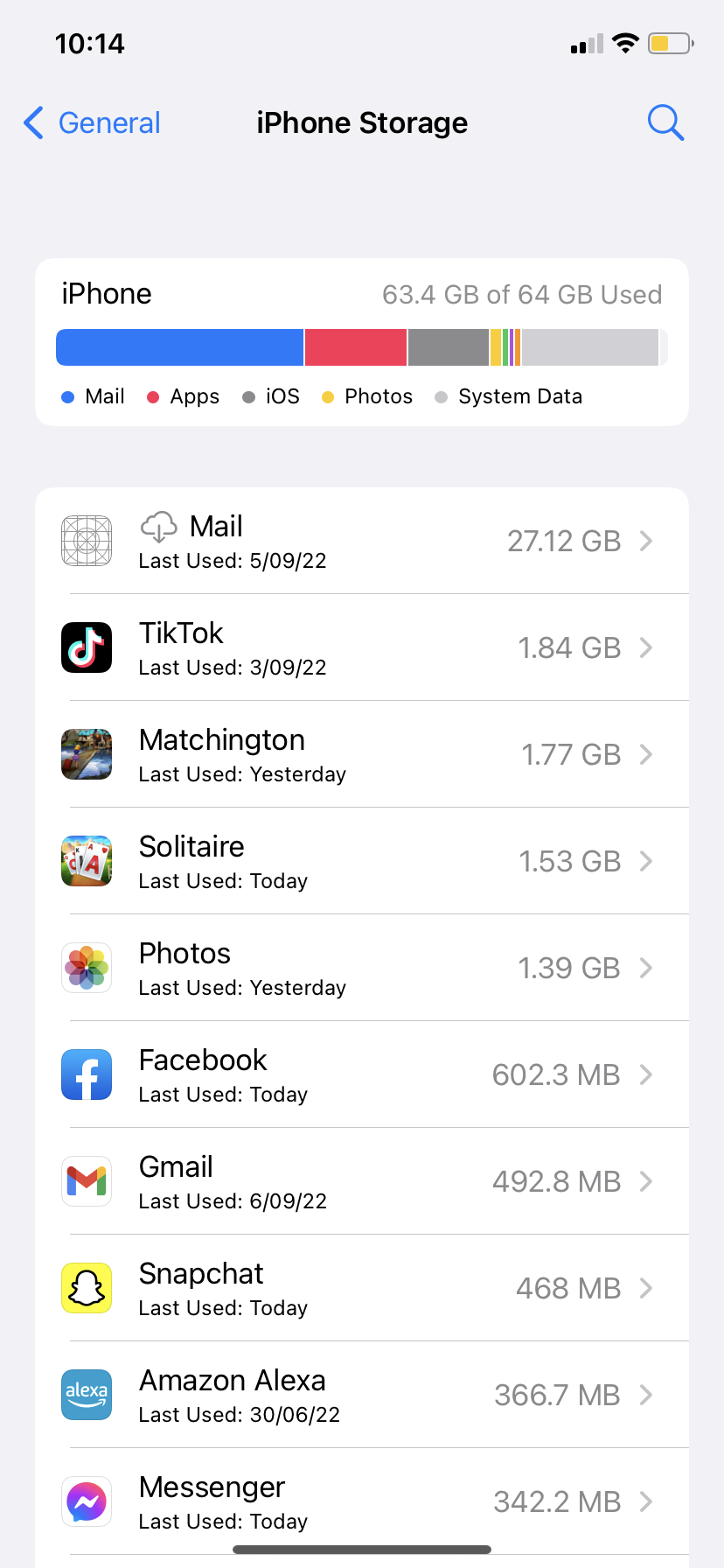Open Messenger storage details

[x=362, y=1502]
